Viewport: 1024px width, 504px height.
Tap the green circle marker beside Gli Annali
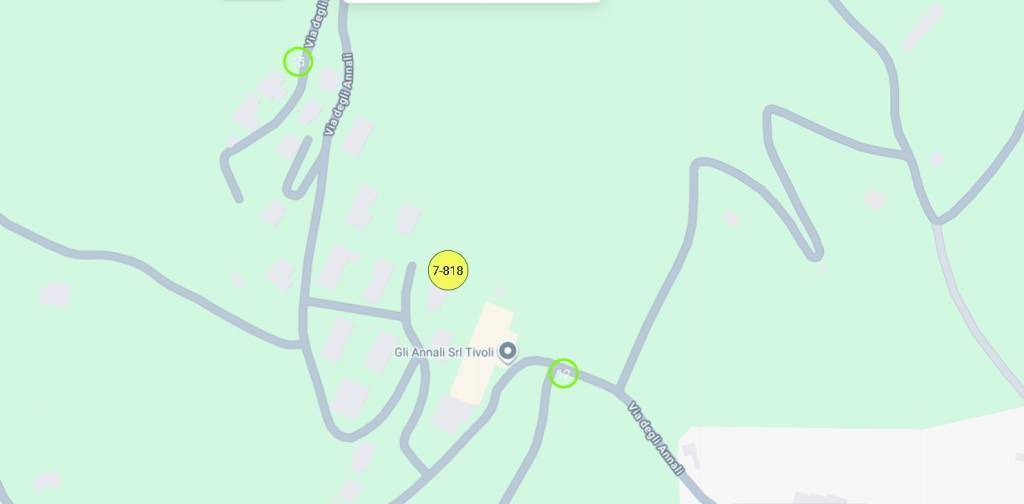(564, 373)
